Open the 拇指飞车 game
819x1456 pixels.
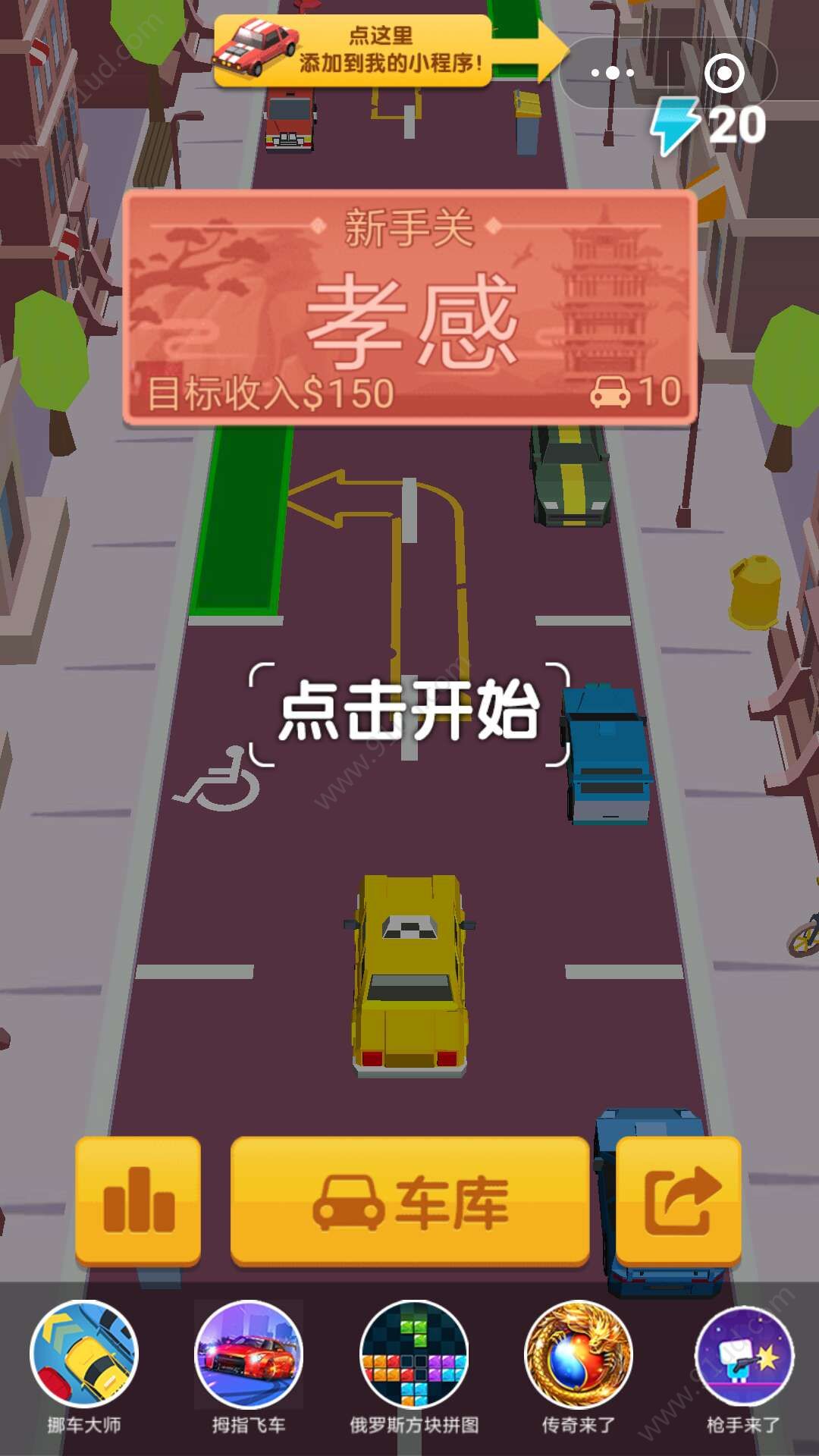pyautogui.click(x=249, y=1355)
